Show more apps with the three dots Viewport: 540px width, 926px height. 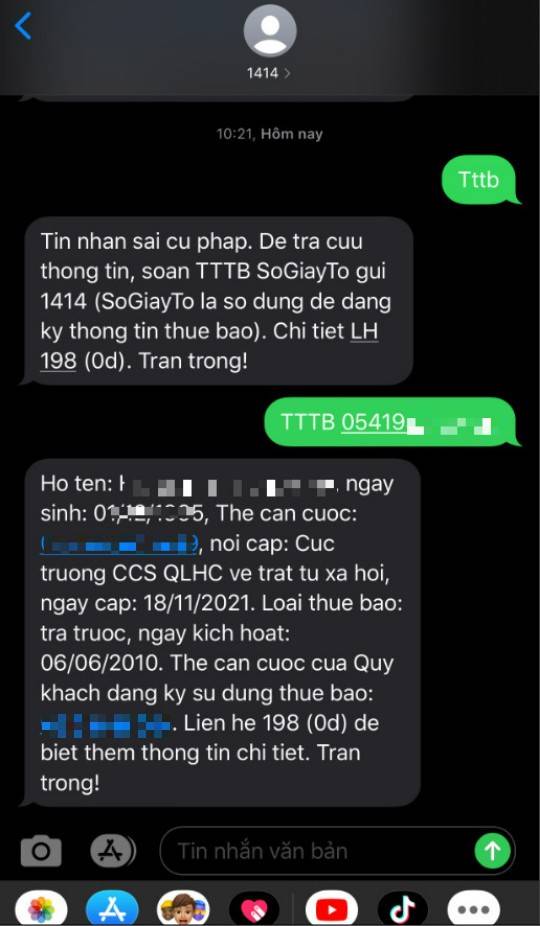473,908
